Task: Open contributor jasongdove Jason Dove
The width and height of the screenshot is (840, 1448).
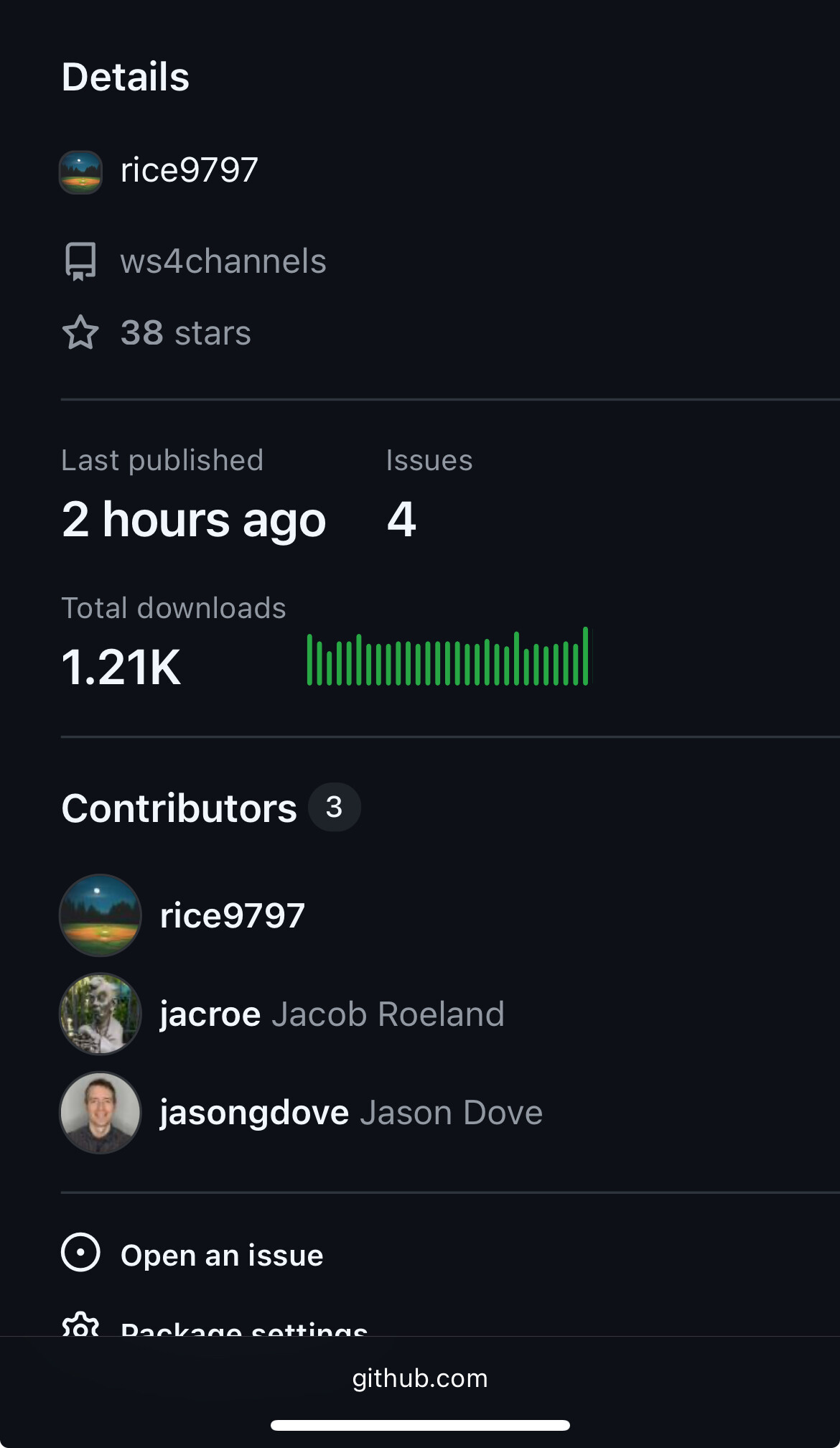Action: (350, 1113)
